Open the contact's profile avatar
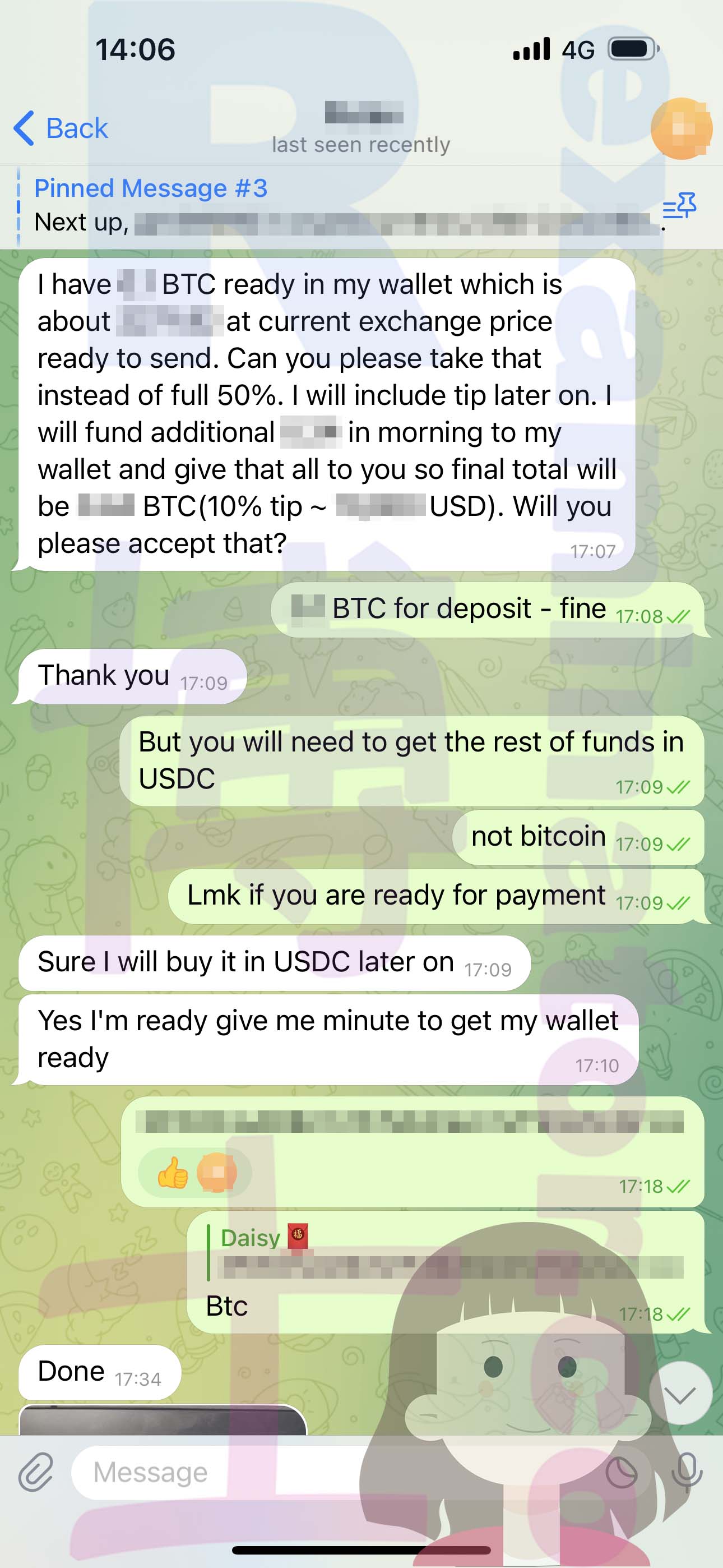This screenshot has height=1568, width=723. click(x=682, y=128)
